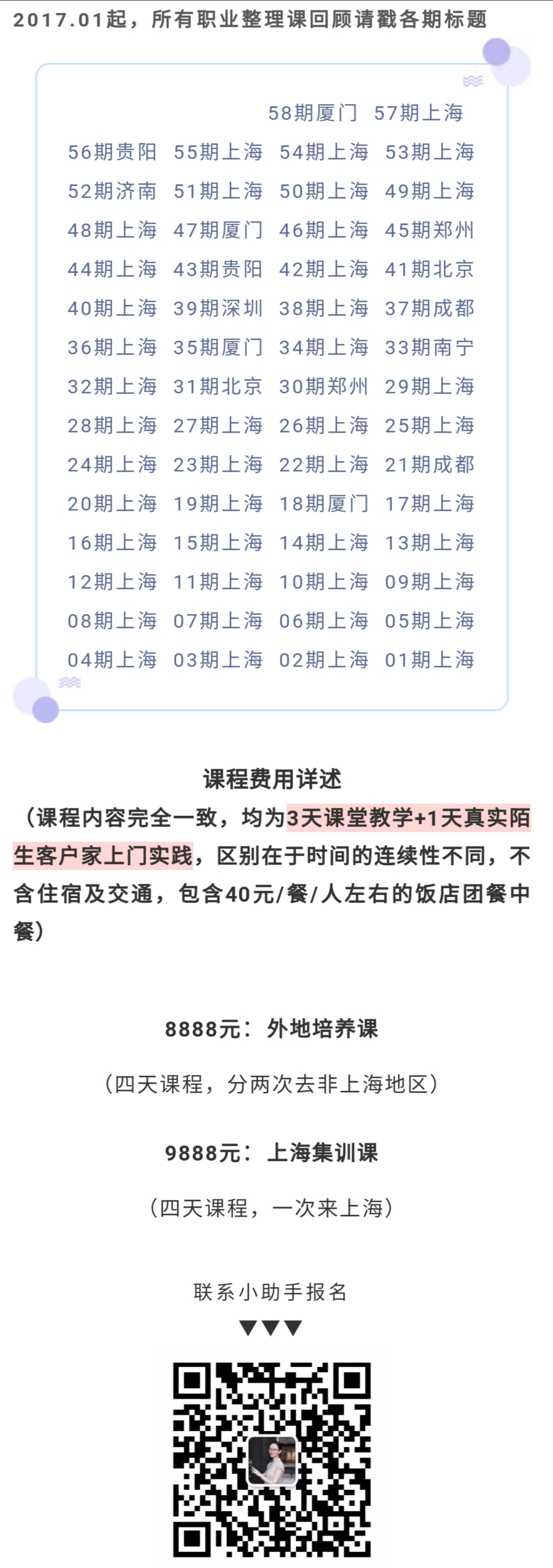Open 45期郑州 course review
Viewport: 553px width, 1568px height.
click(x=429, y=230)
